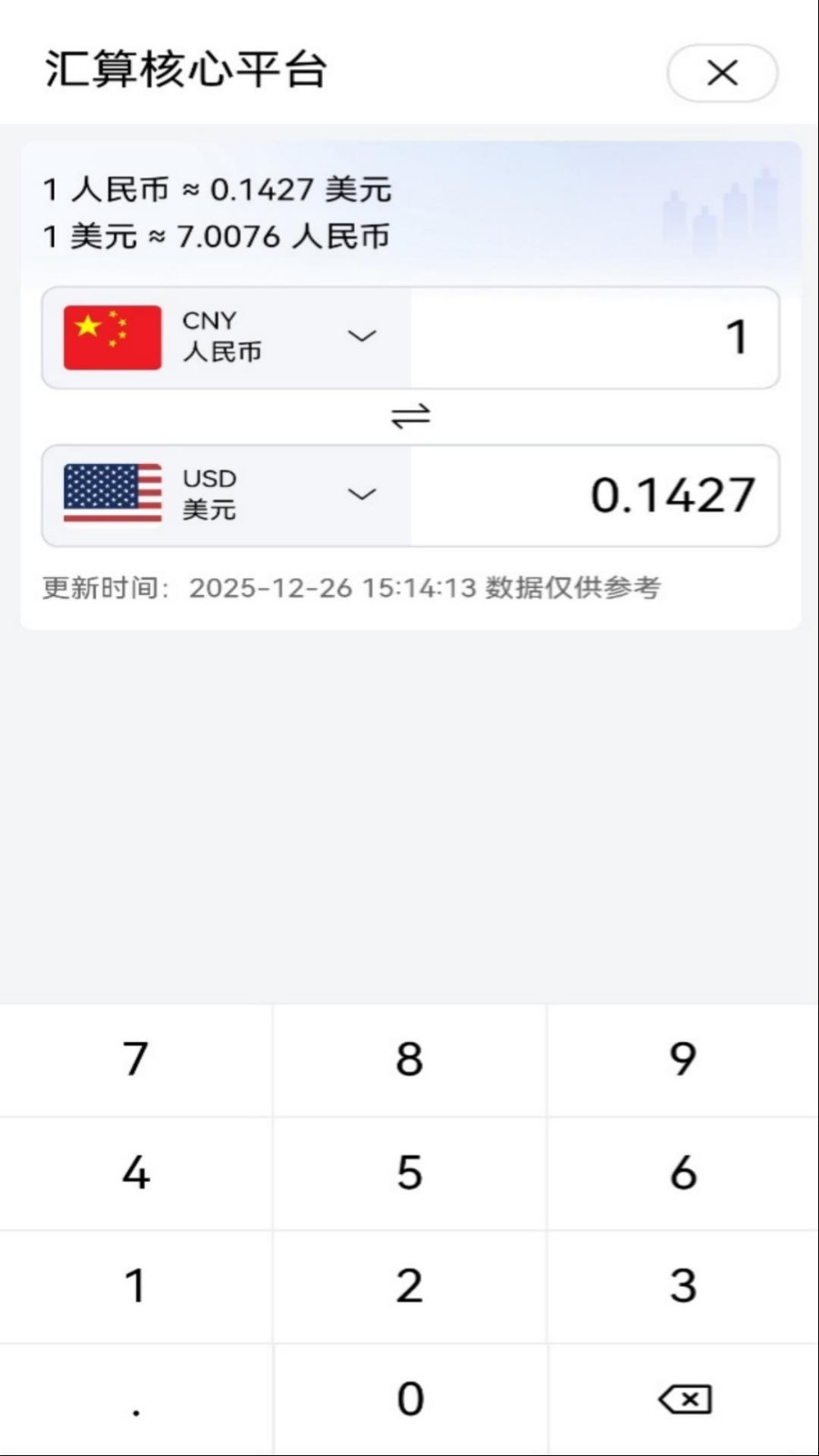Enter digit 9 on the keypad
The height and width of the screenshot is (1456, 819).
click(x=683, y=1059)
